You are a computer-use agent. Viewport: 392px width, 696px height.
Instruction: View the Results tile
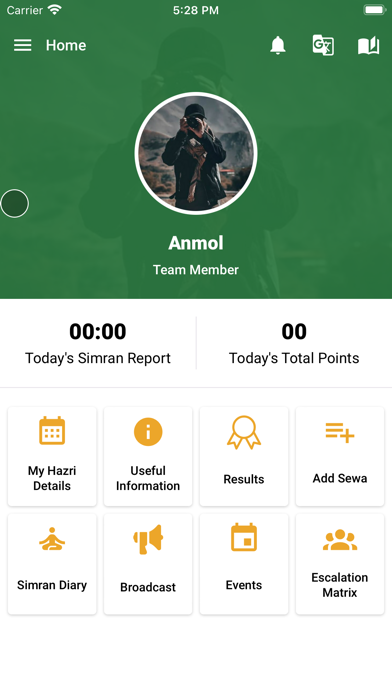point(244,456)
